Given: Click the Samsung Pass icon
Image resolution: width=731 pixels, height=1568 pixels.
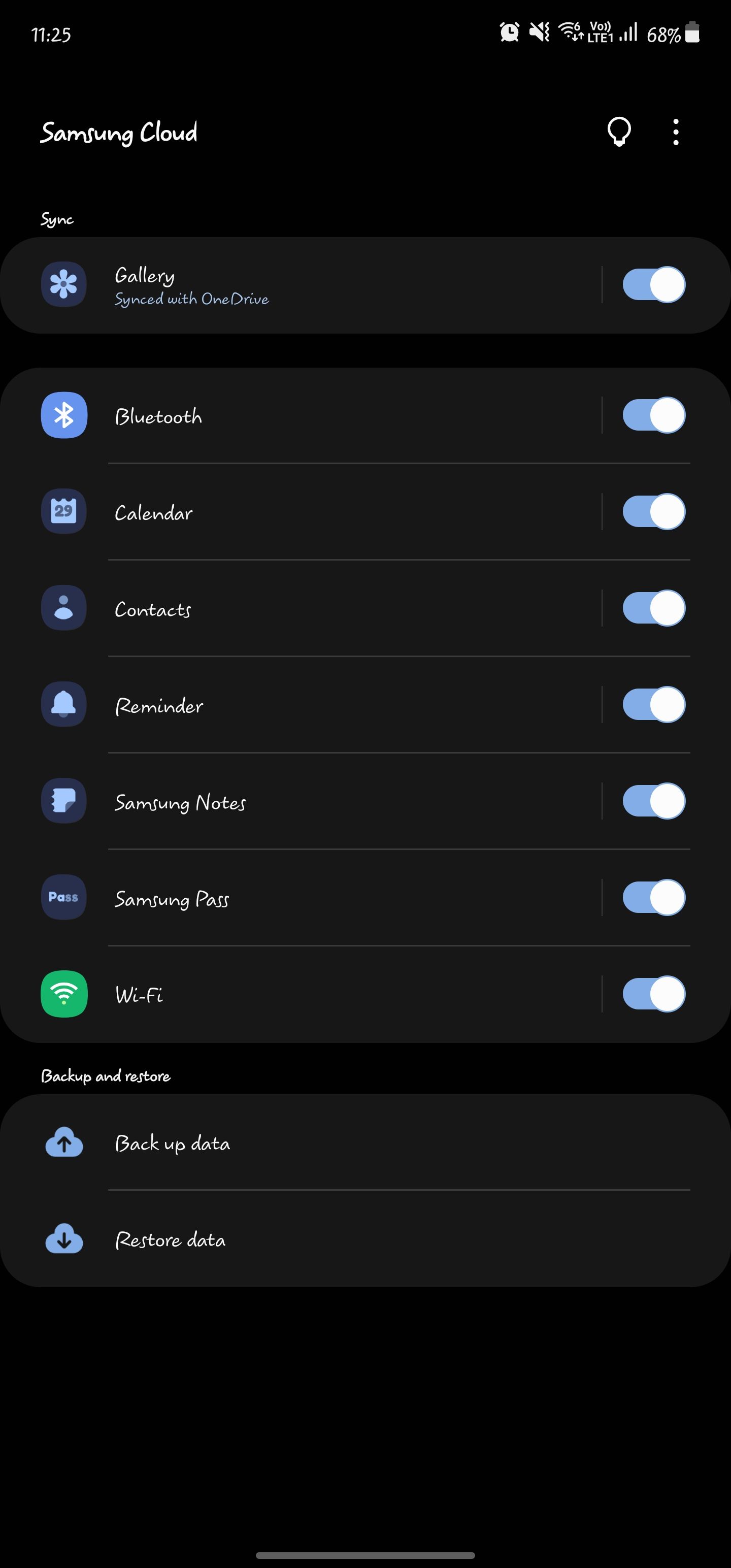Looking at the screenshot, I should (x=63, y=897).
